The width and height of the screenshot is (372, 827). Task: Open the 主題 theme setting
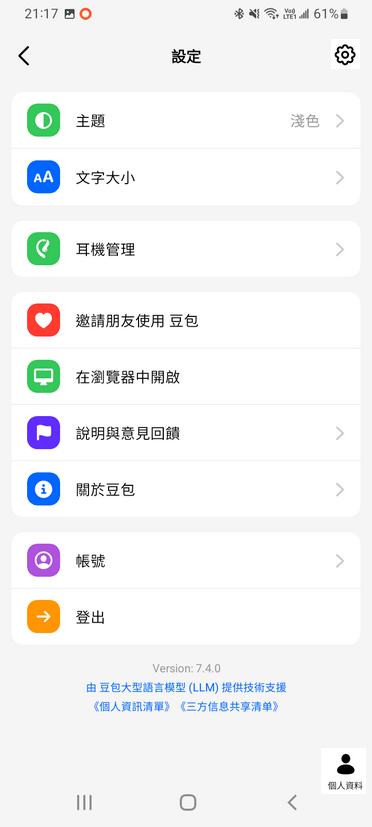tap(186, 121)
